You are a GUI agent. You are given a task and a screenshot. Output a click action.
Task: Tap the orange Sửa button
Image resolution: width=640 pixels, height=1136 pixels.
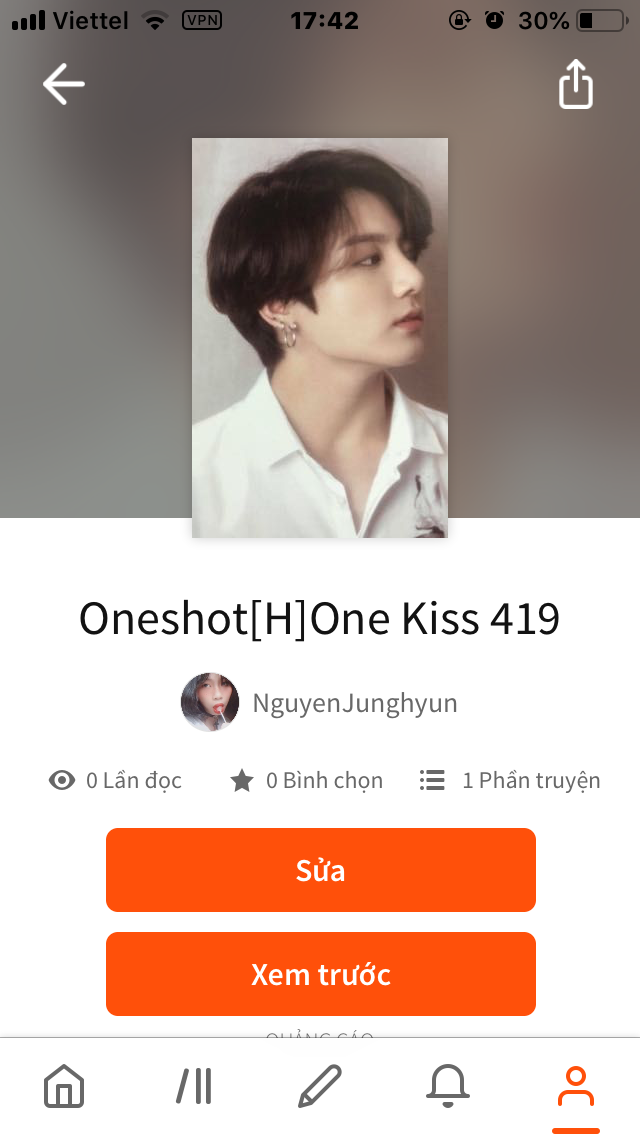tap(320, 870)
